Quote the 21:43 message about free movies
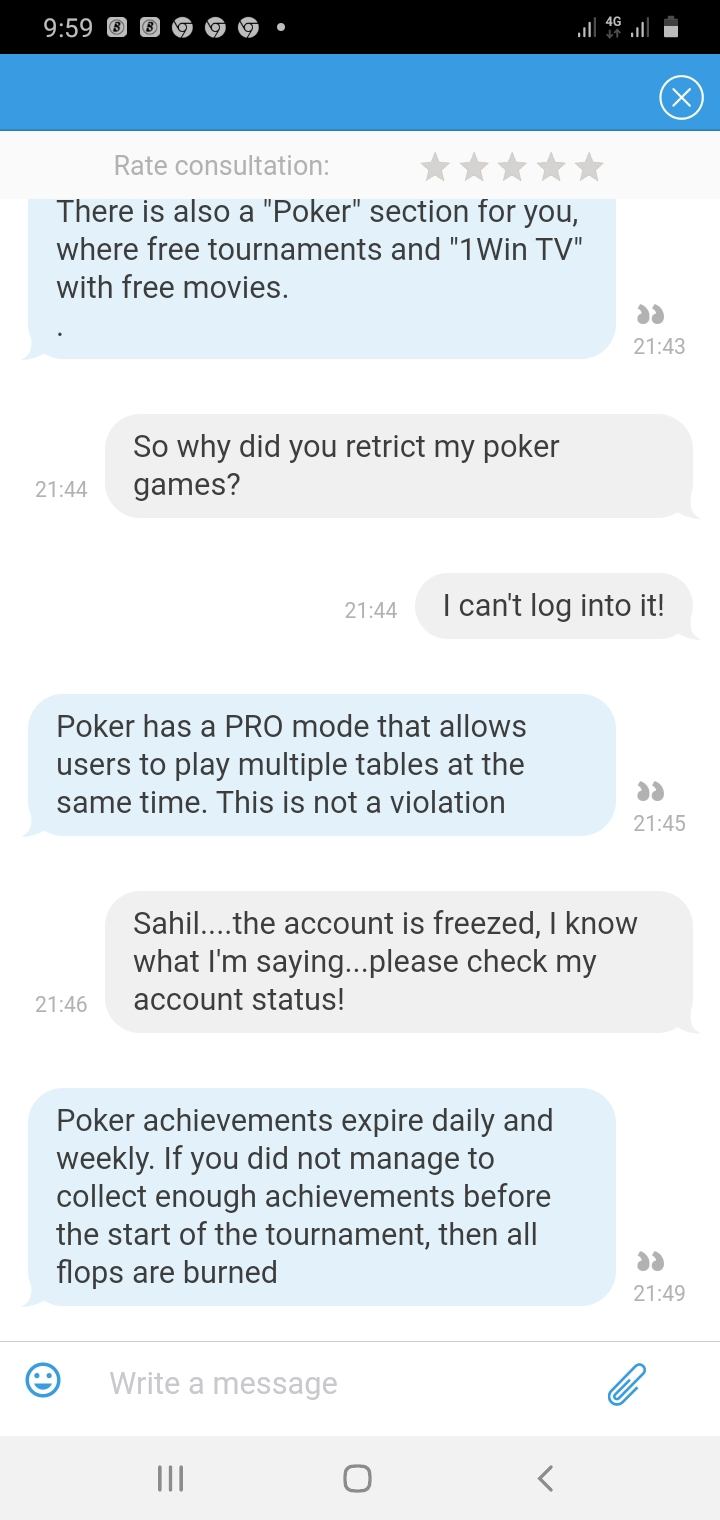This screenshot has height=1520, width=720. coord(651,314)
